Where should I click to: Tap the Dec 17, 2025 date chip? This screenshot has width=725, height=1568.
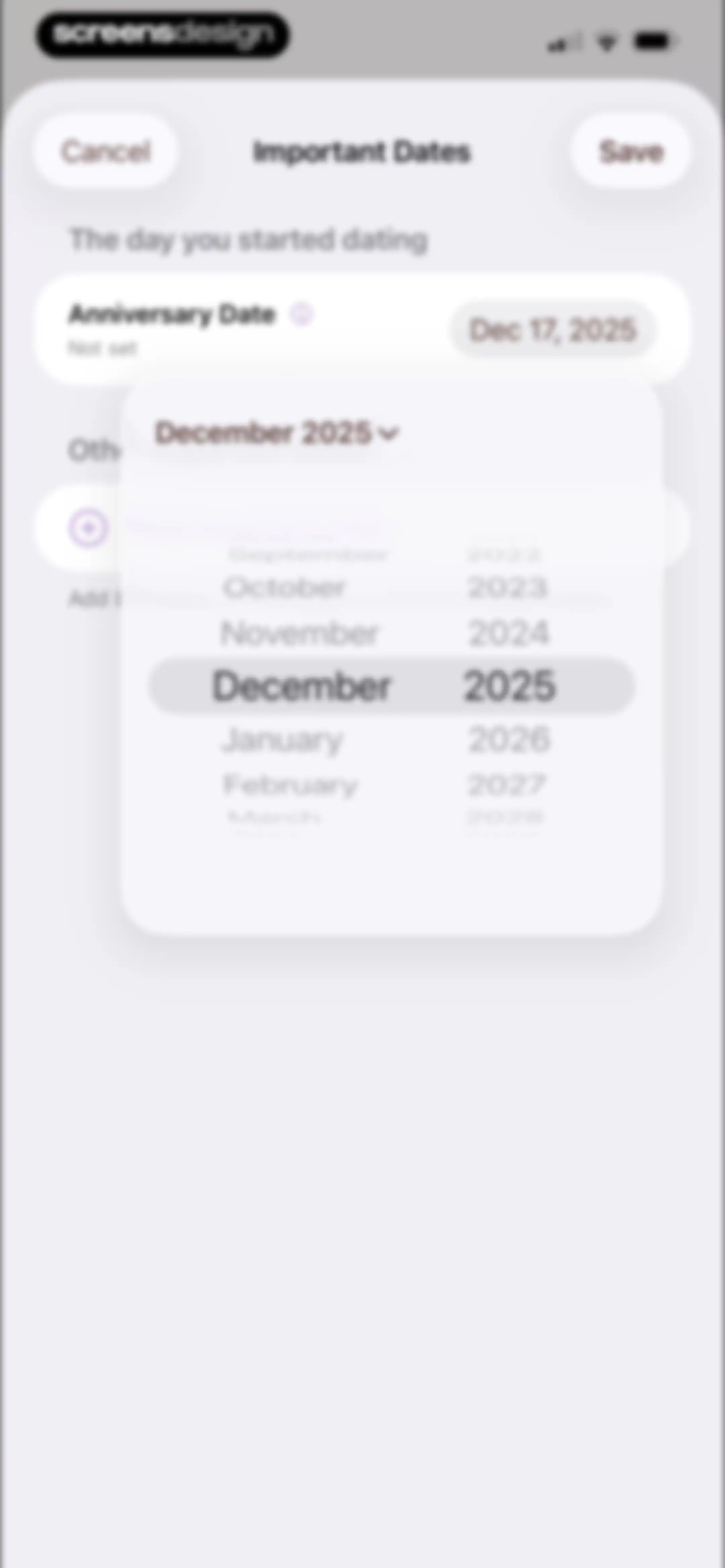pyautogui.click(x=553, y=330)
